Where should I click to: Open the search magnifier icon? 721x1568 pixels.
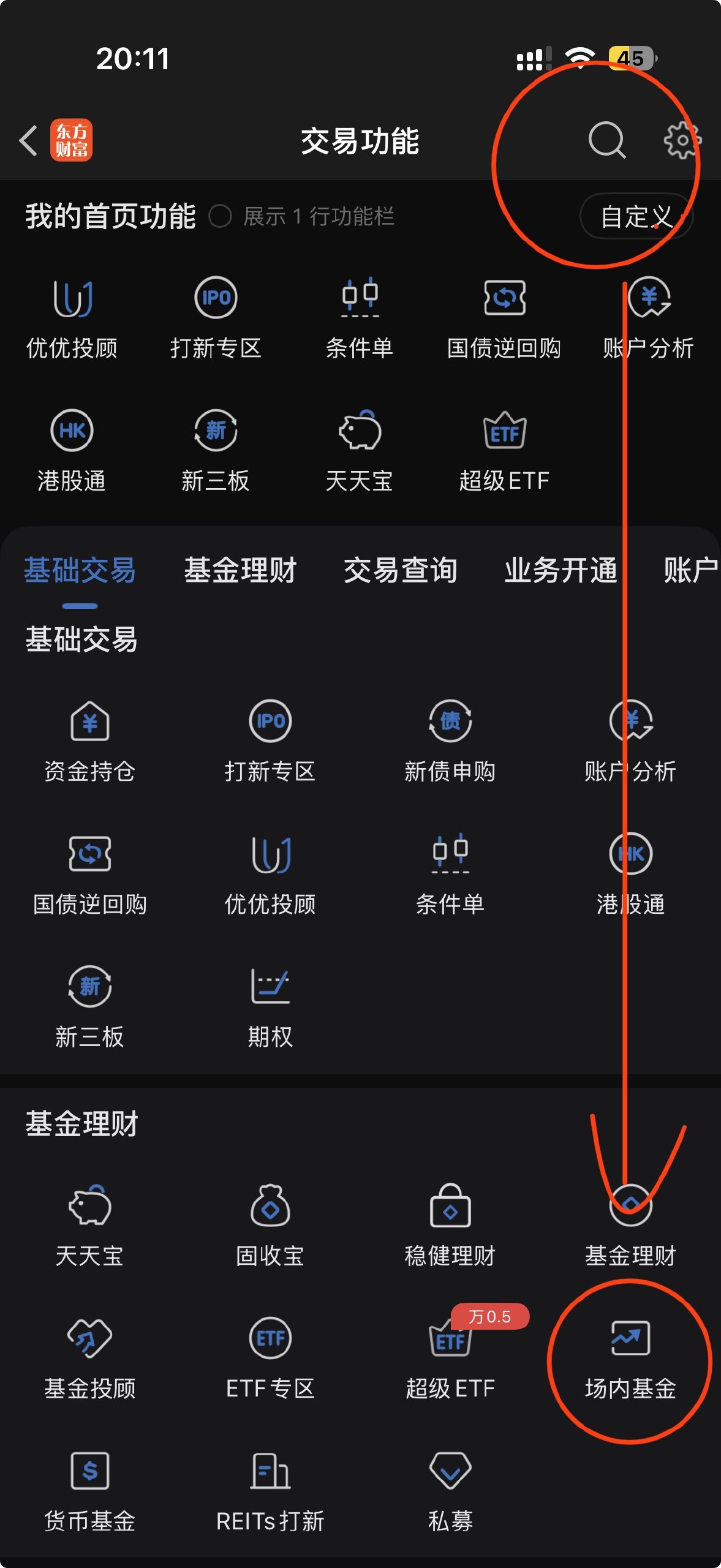[606, 140]
